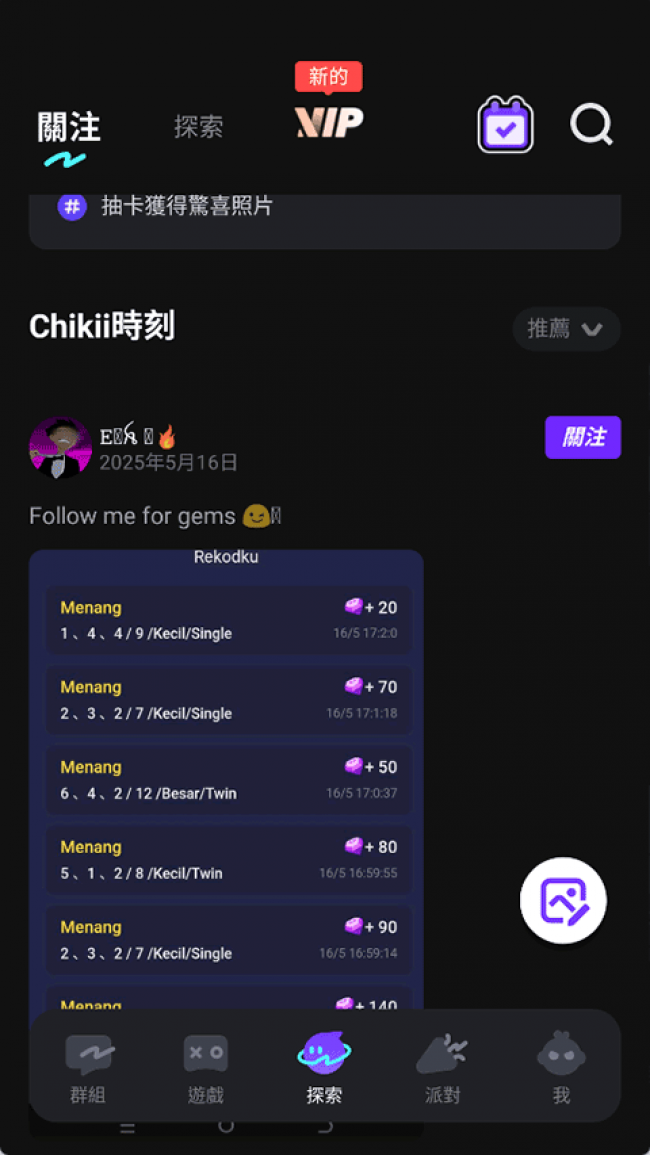The width and height of the screenshot is (650, 1155).
Task: Open the search magnifier
Action: click(x=591, y=126)
